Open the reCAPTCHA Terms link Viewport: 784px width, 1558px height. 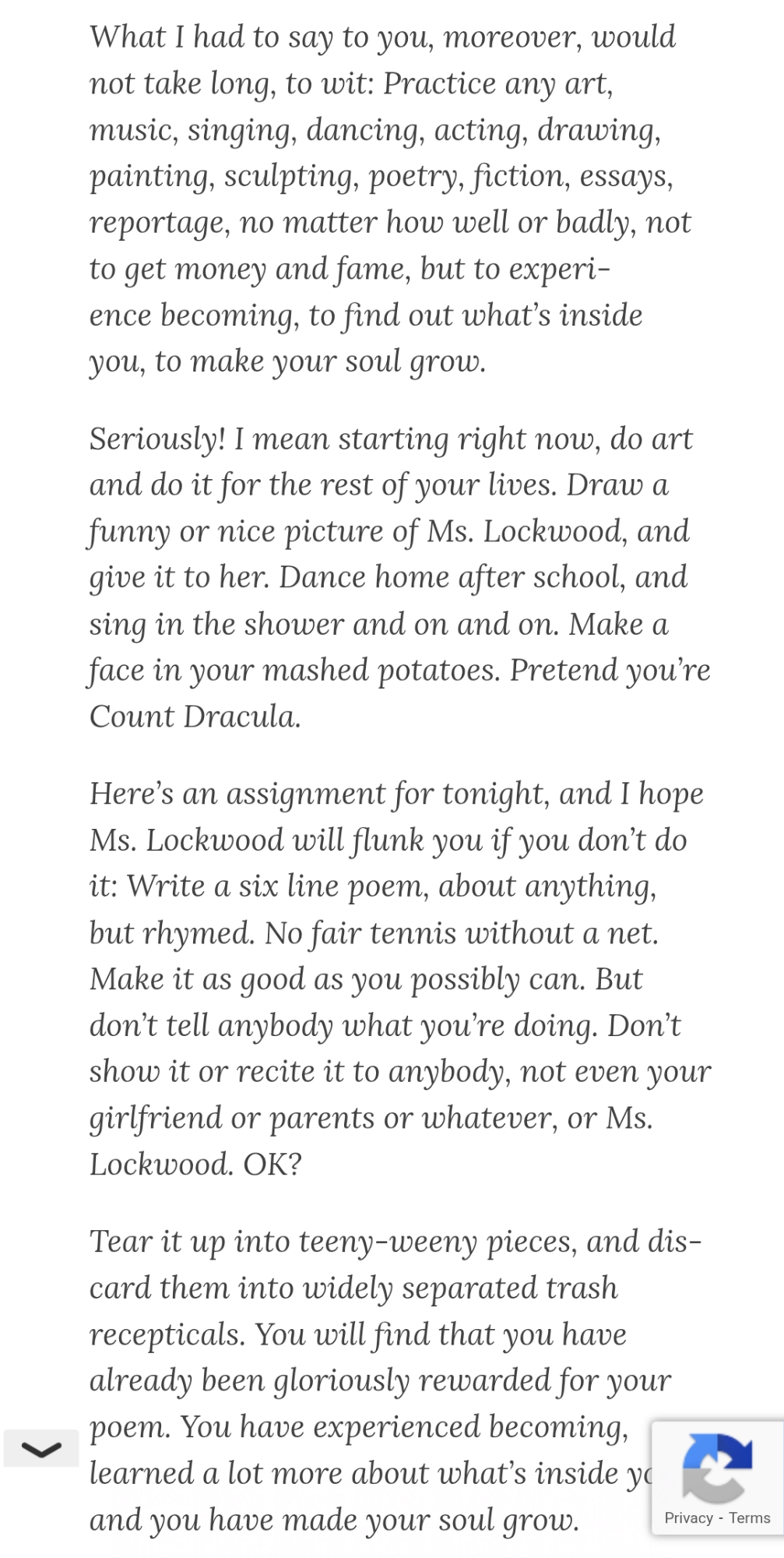point(749,1517)
